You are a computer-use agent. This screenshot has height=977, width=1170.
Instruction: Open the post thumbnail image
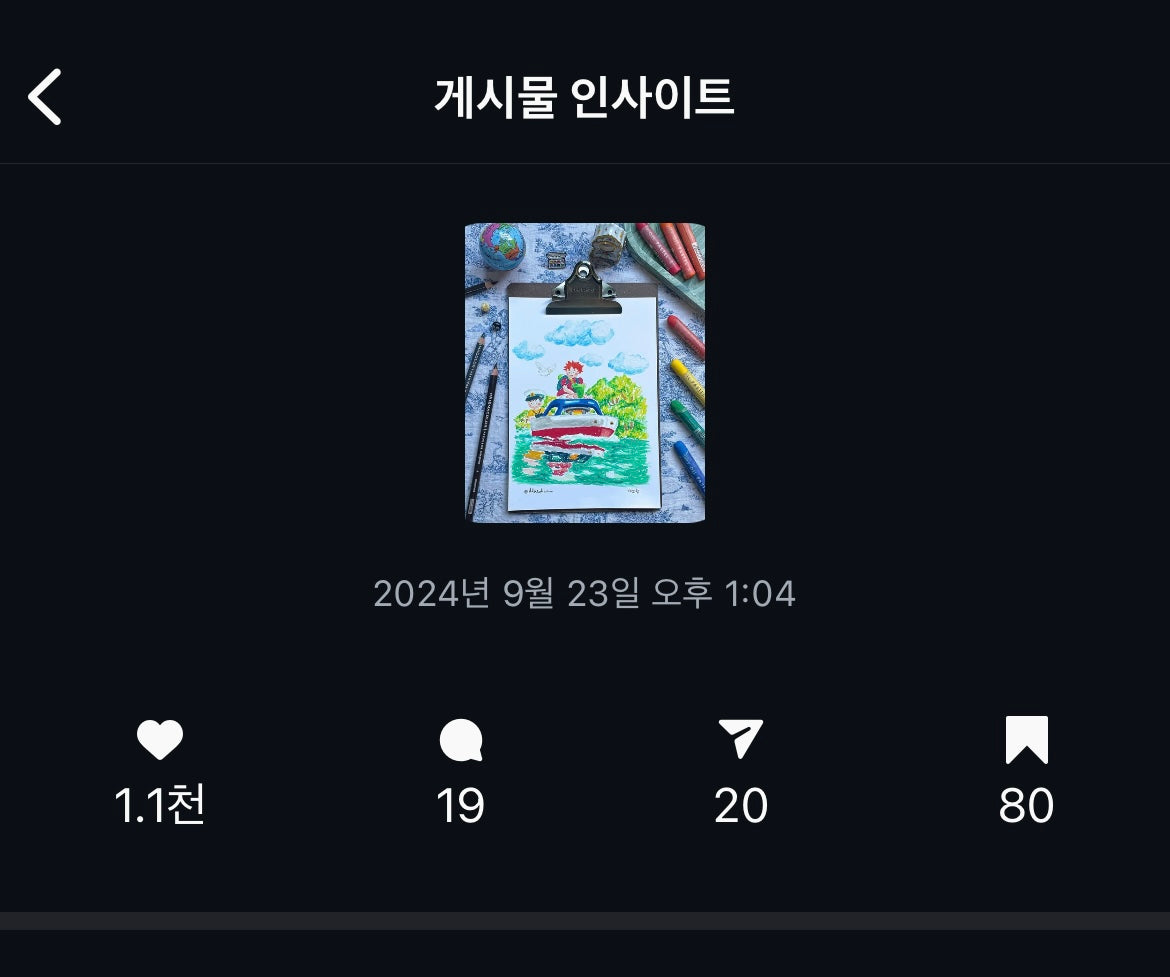(584, 372)
